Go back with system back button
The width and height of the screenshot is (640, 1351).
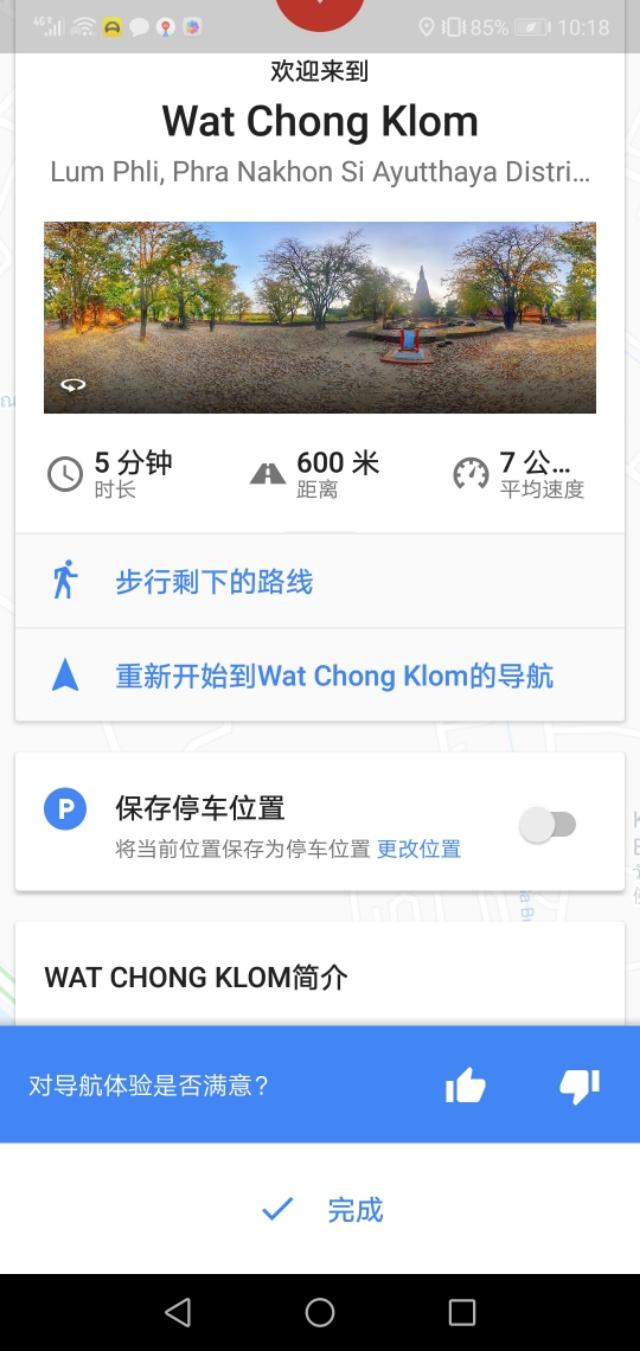[x=178, y=1312]
